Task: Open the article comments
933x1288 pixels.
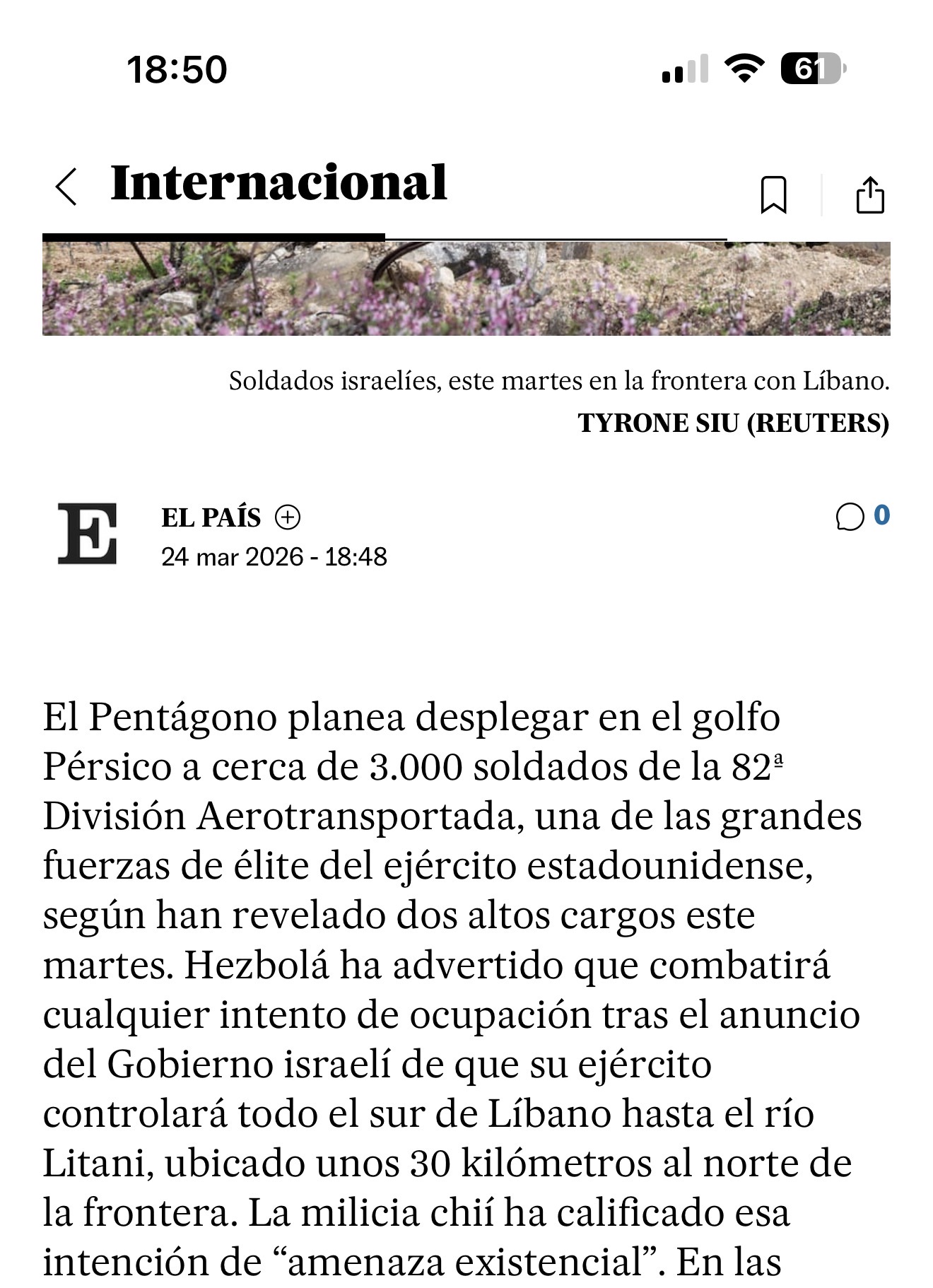Action: [x=862, y=516]
